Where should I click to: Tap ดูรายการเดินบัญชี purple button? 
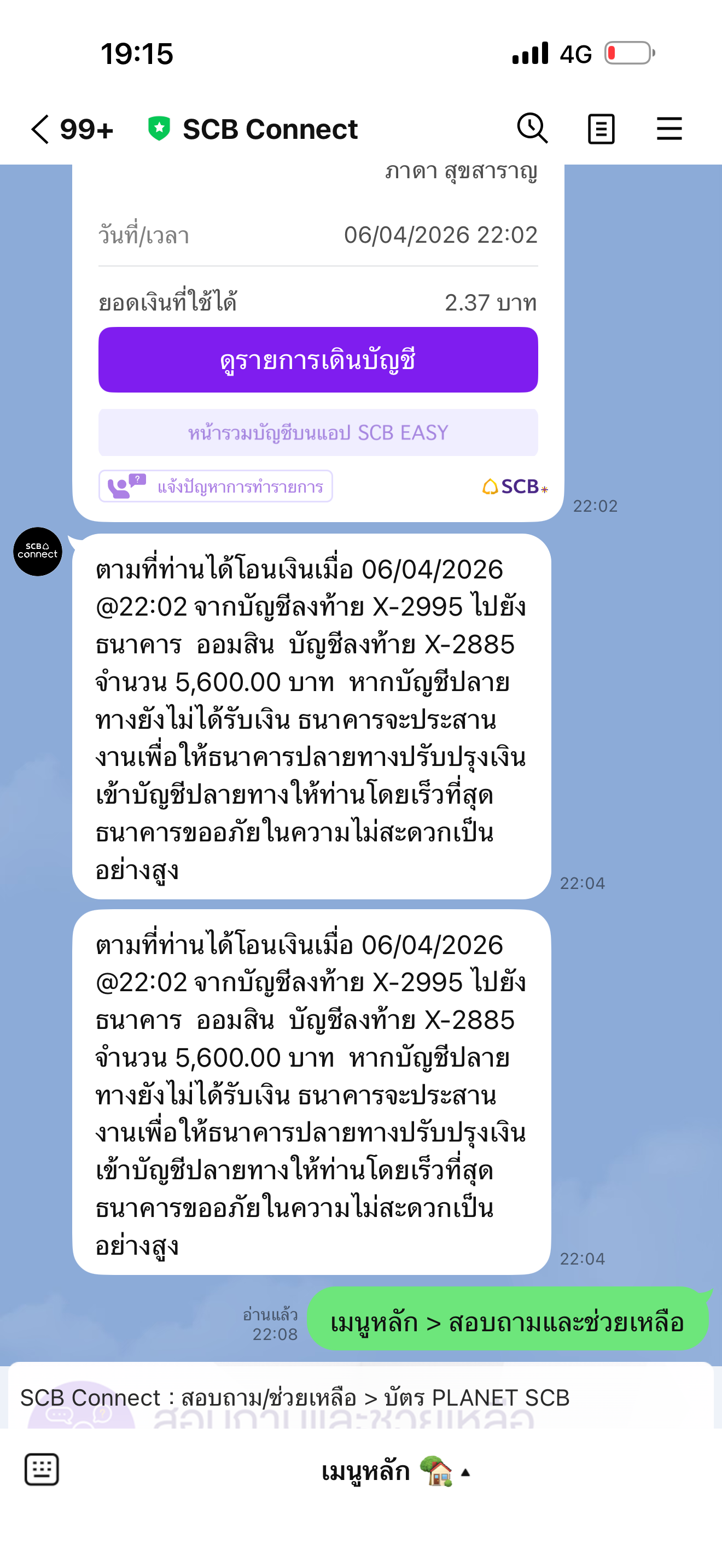(318, 360)
